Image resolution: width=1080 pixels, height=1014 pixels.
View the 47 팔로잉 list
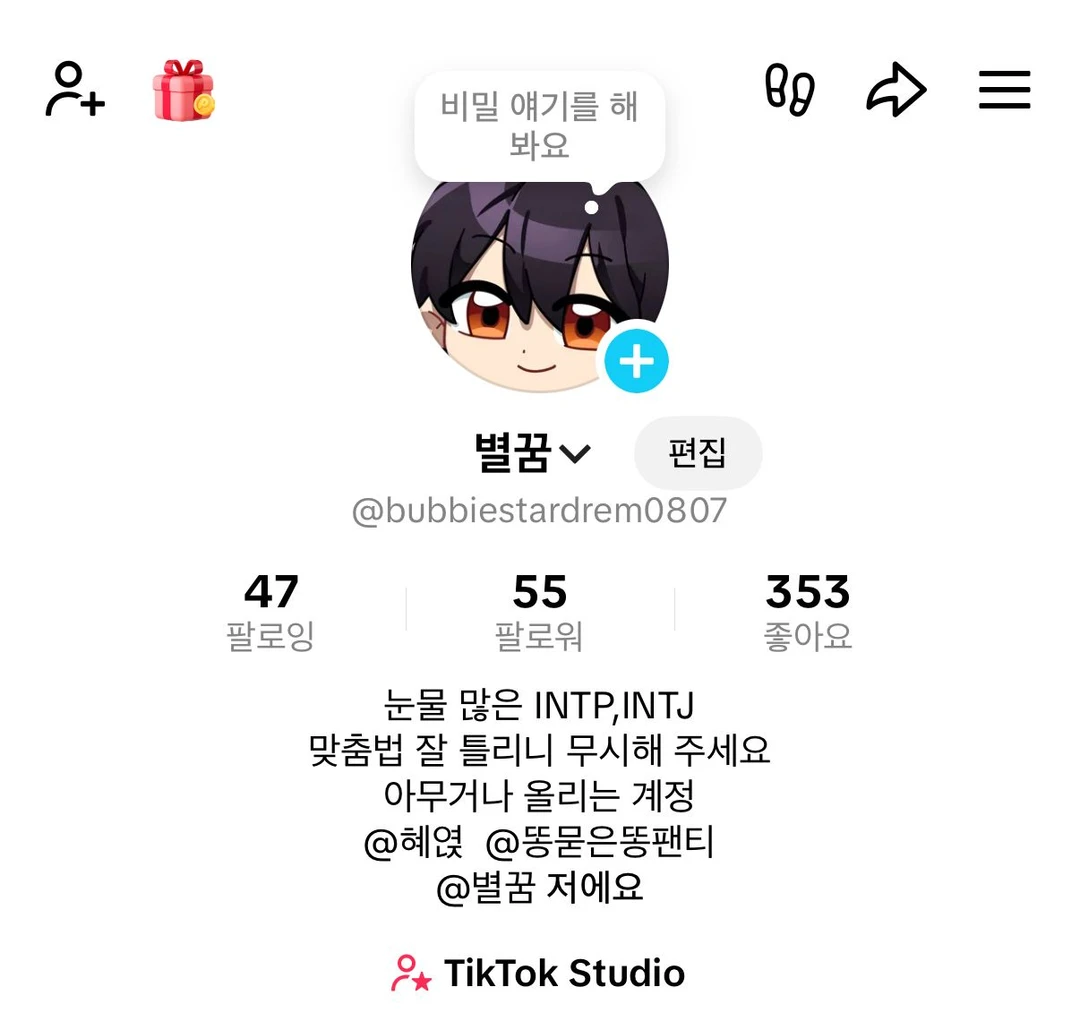pyautogui.click(x=271, y=608)
